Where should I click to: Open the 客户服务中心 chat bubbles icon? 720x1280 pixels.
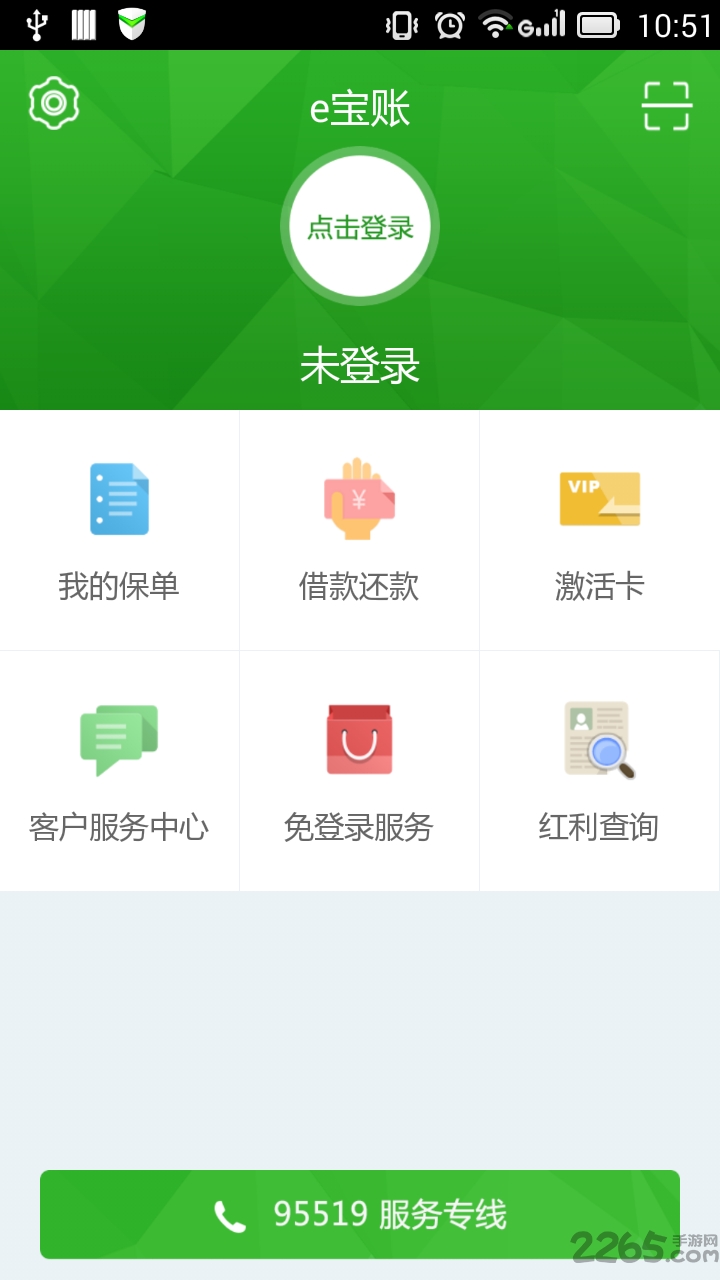click(x=119, y=738)
